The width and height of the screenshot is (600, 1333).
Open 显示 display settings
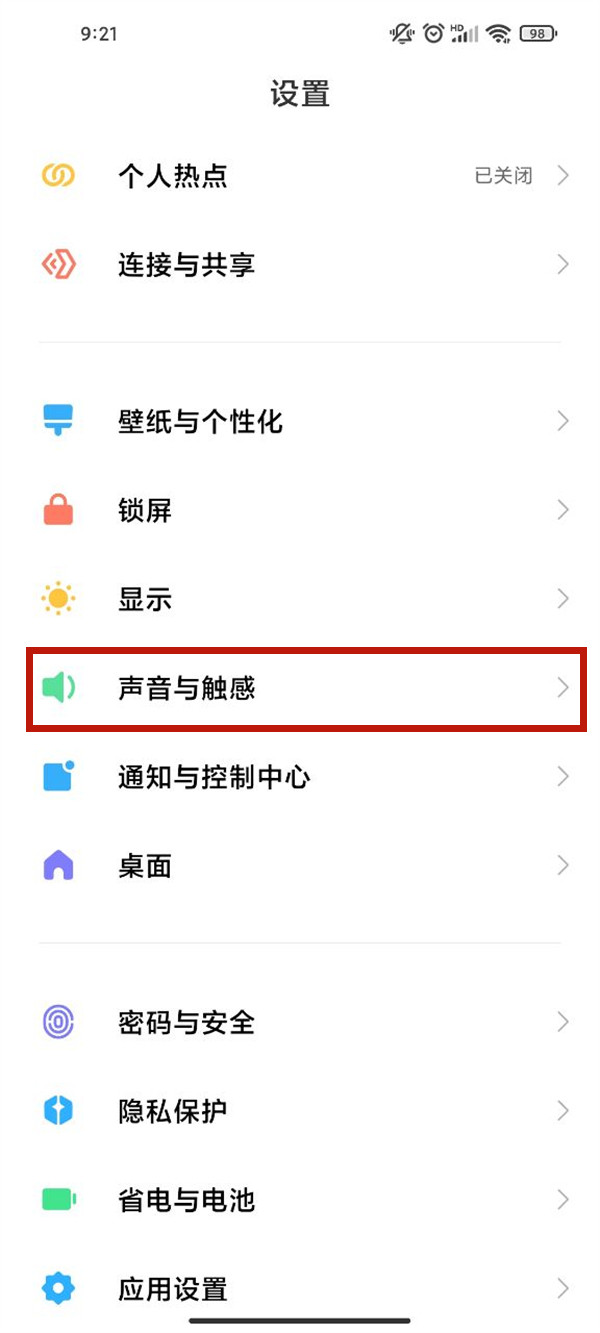pos(300,599)
